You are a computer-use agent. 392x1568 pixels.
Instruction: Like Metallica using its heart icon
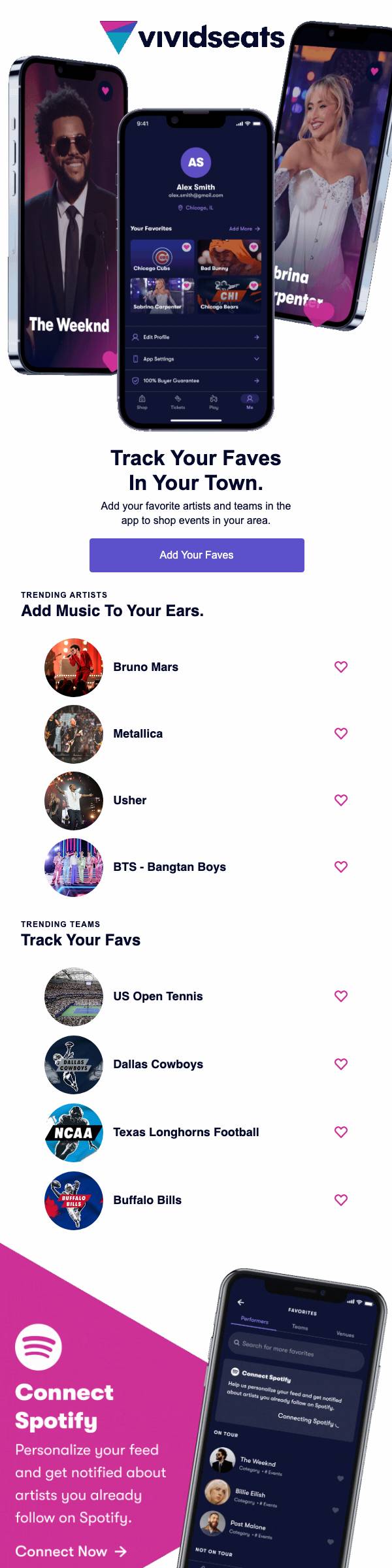pyautogui.click(x=341, y=734)
